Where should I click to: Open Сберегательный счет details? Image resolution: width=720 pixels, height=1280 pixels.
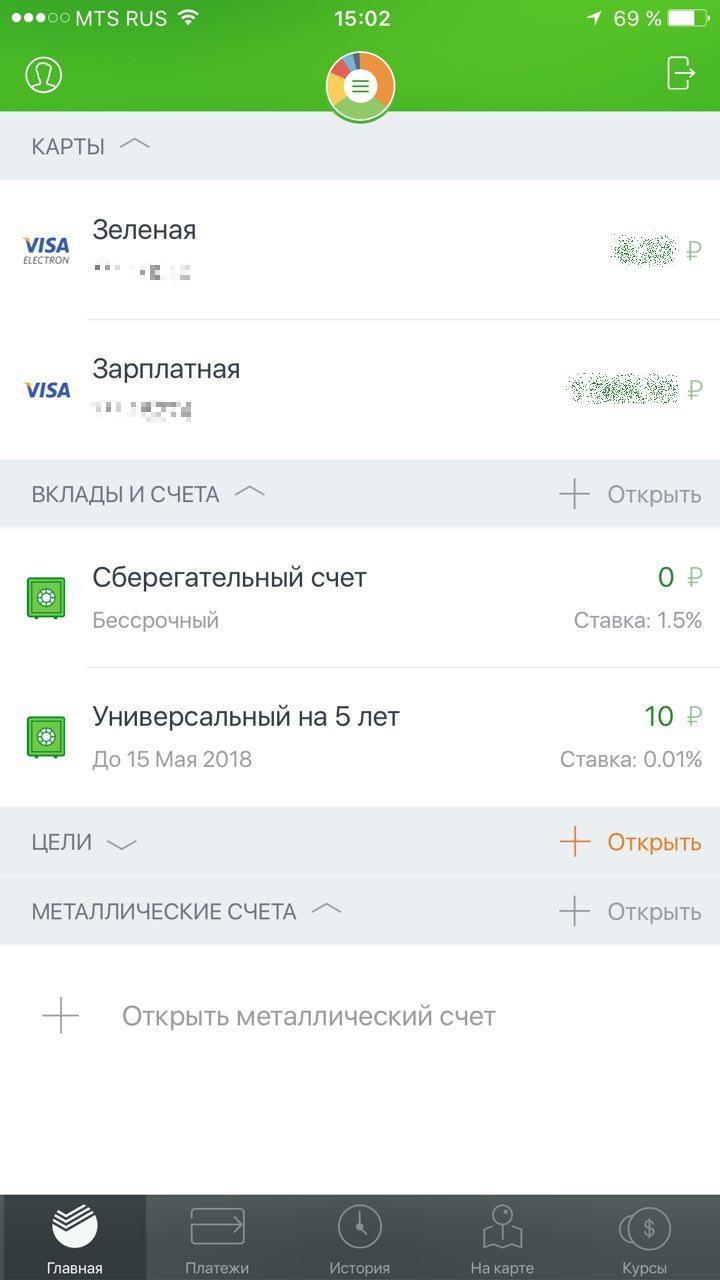coord(360,598)
